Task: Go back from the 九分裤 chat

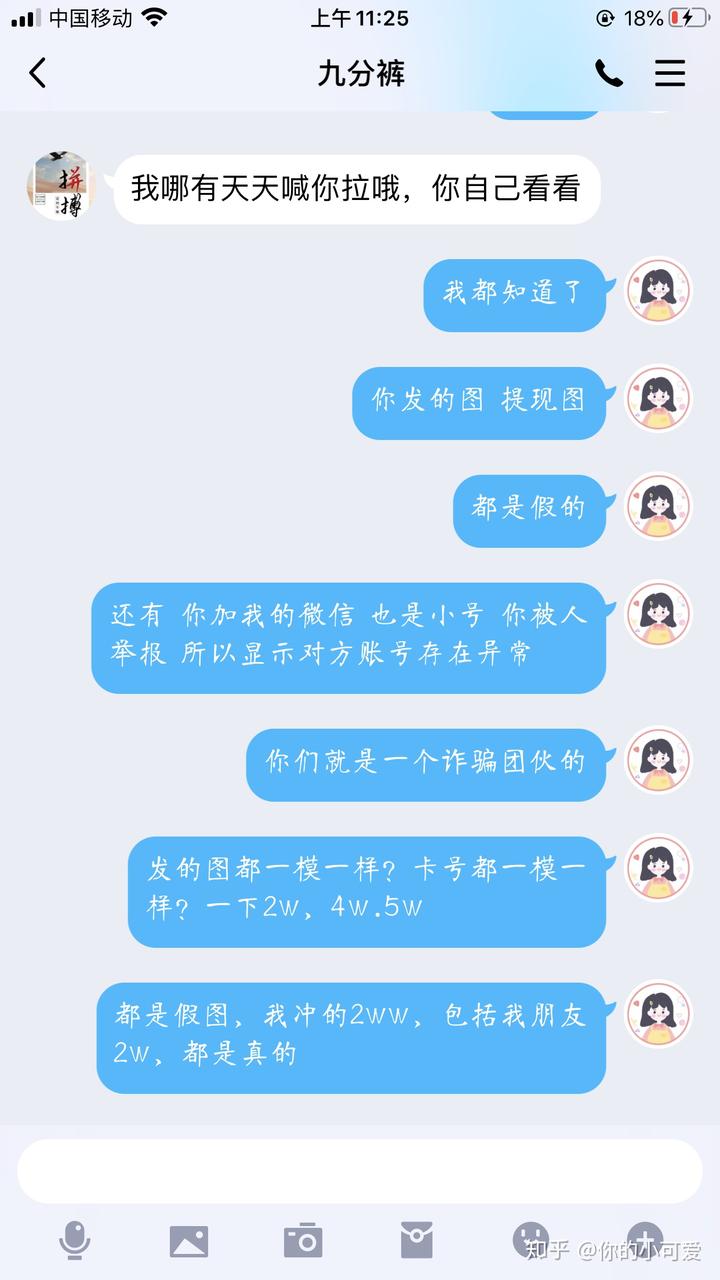Action: (37, 73)
